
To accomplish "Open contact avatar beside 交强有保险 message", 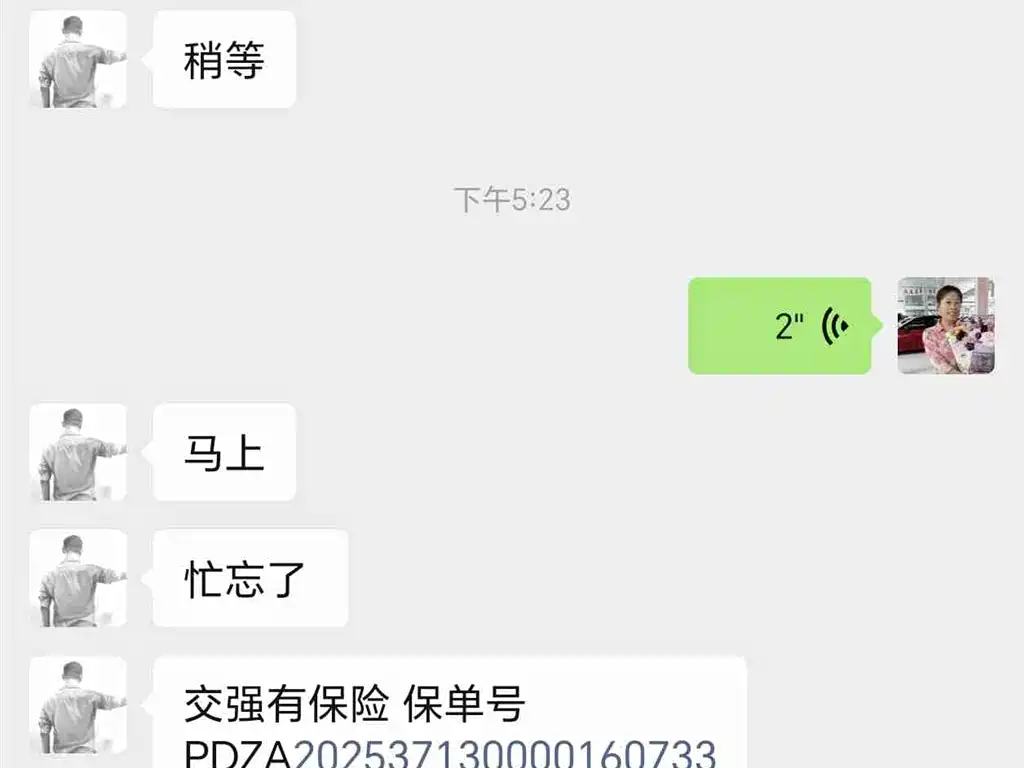I will pyautogui.click(x=78, y=705).
